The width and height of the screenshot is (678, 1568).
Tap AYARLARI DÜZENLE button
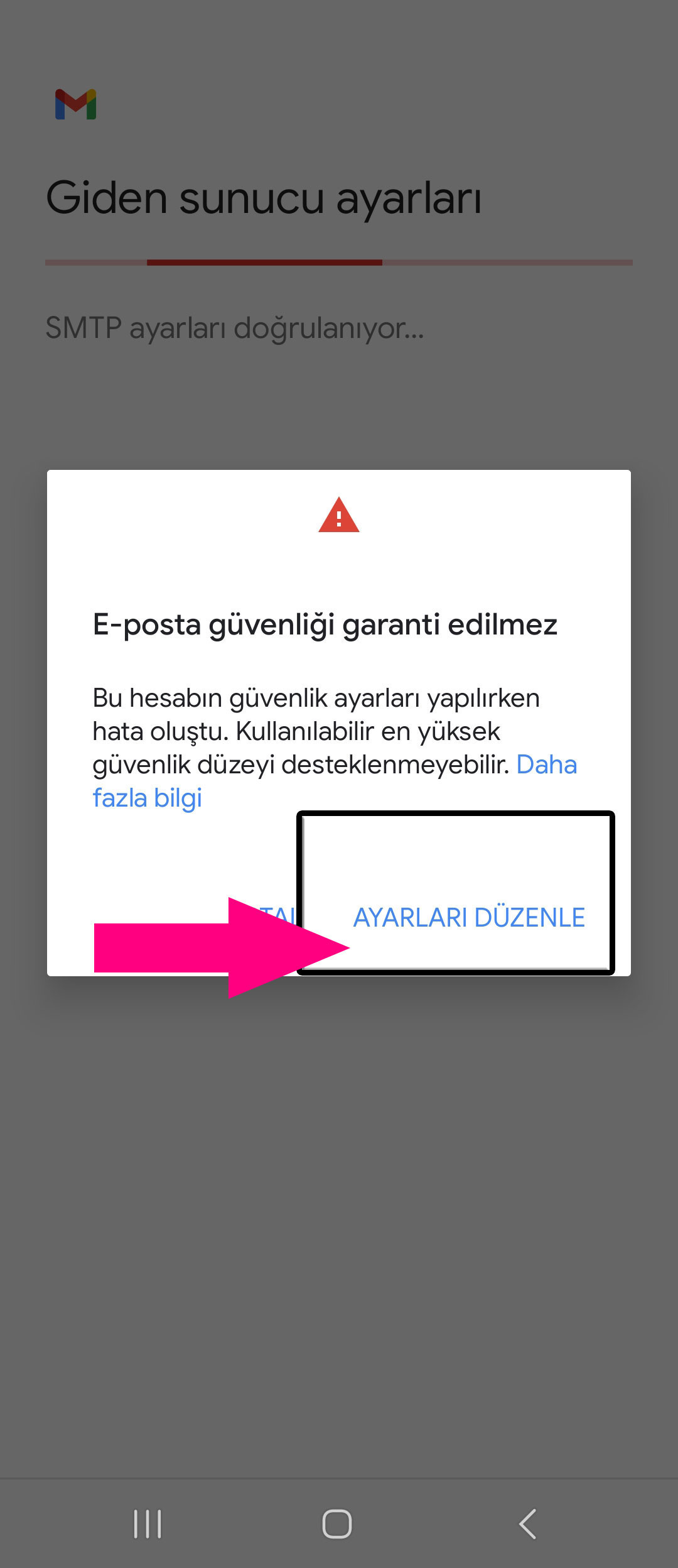[x=468, y=918]
